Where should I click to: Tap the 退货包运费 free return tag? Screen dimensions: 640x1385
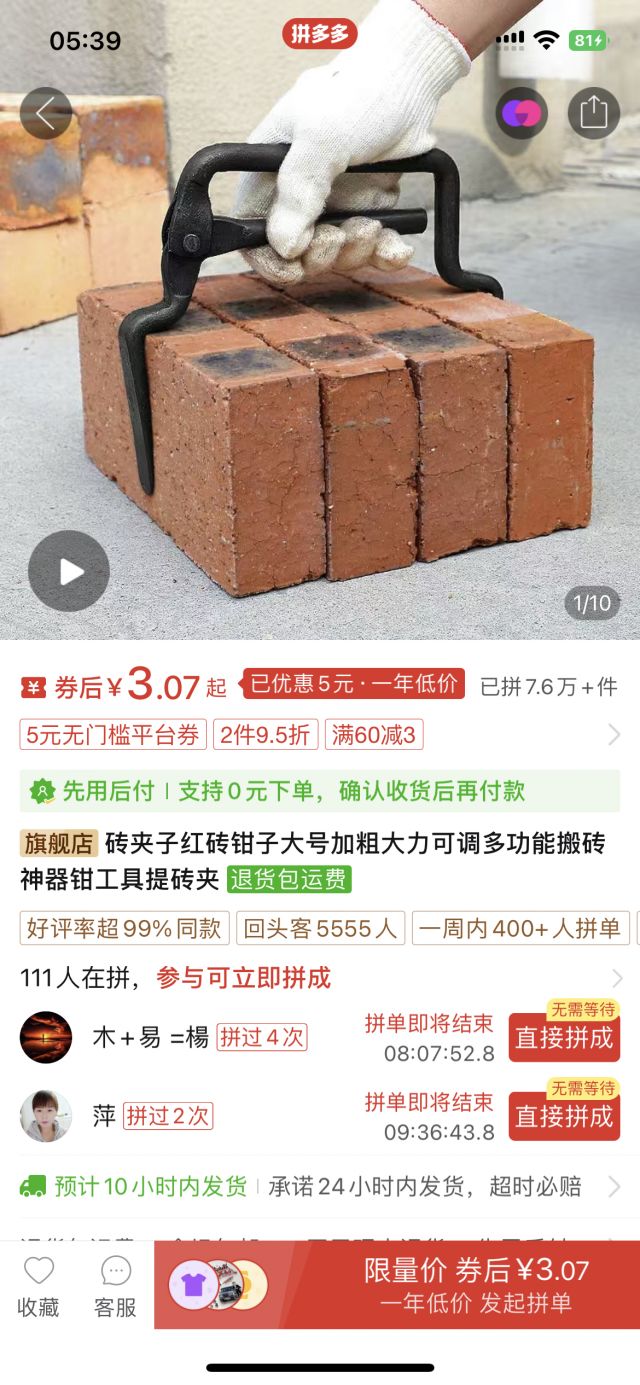[289, 879]
